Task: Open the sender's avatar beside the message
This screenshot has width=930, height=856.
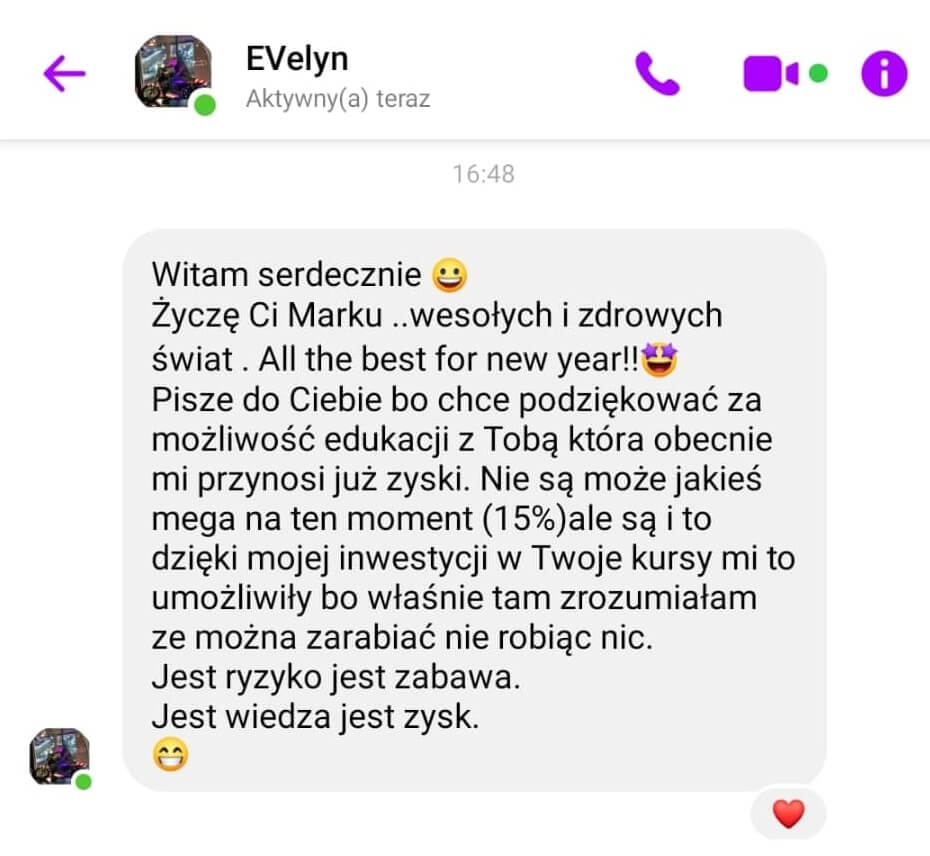Action: [x=59, y=756]
